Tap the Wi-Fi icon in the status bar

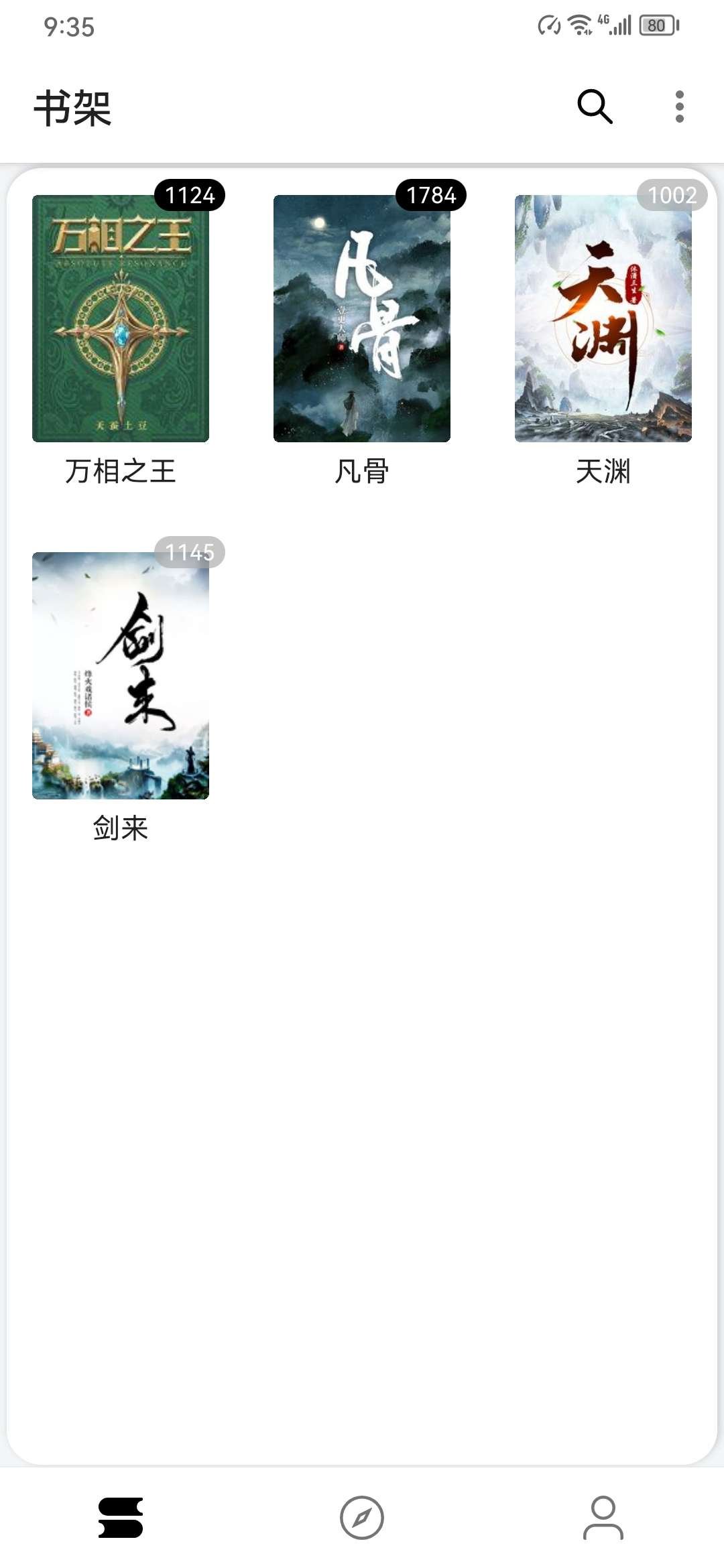coord(579,25)
